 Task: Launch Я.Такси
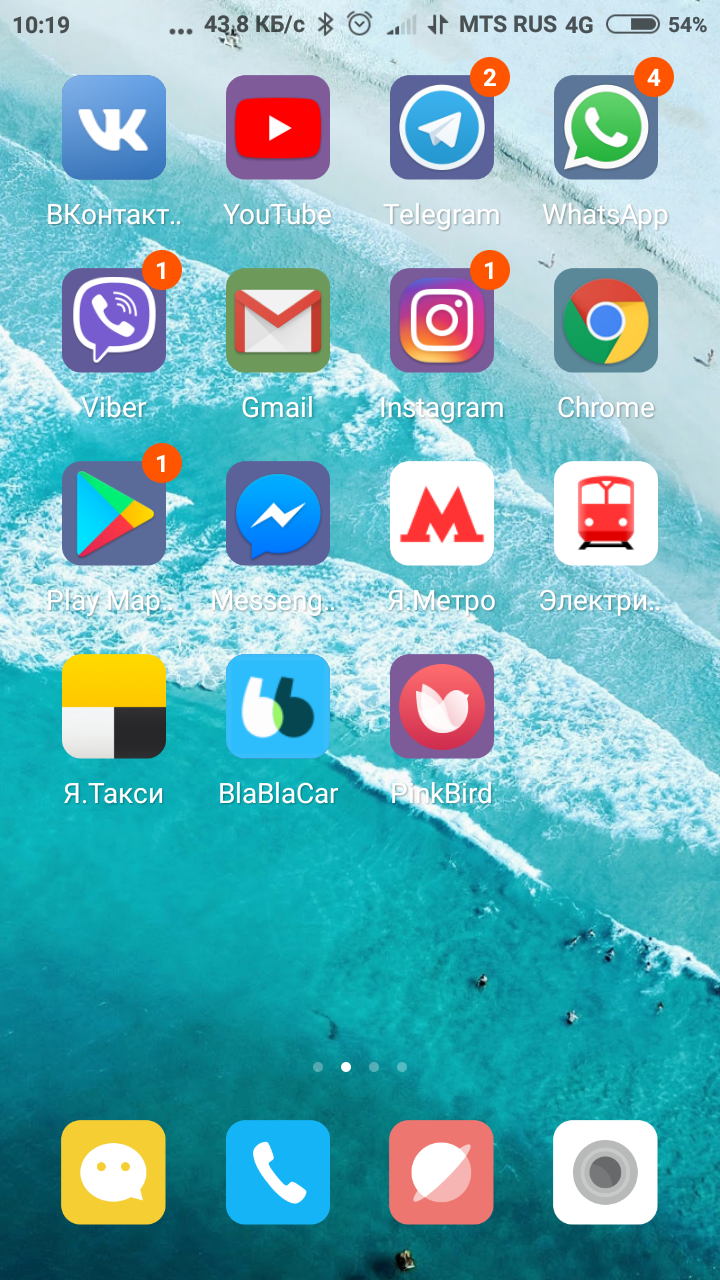(x=114, y=706)
